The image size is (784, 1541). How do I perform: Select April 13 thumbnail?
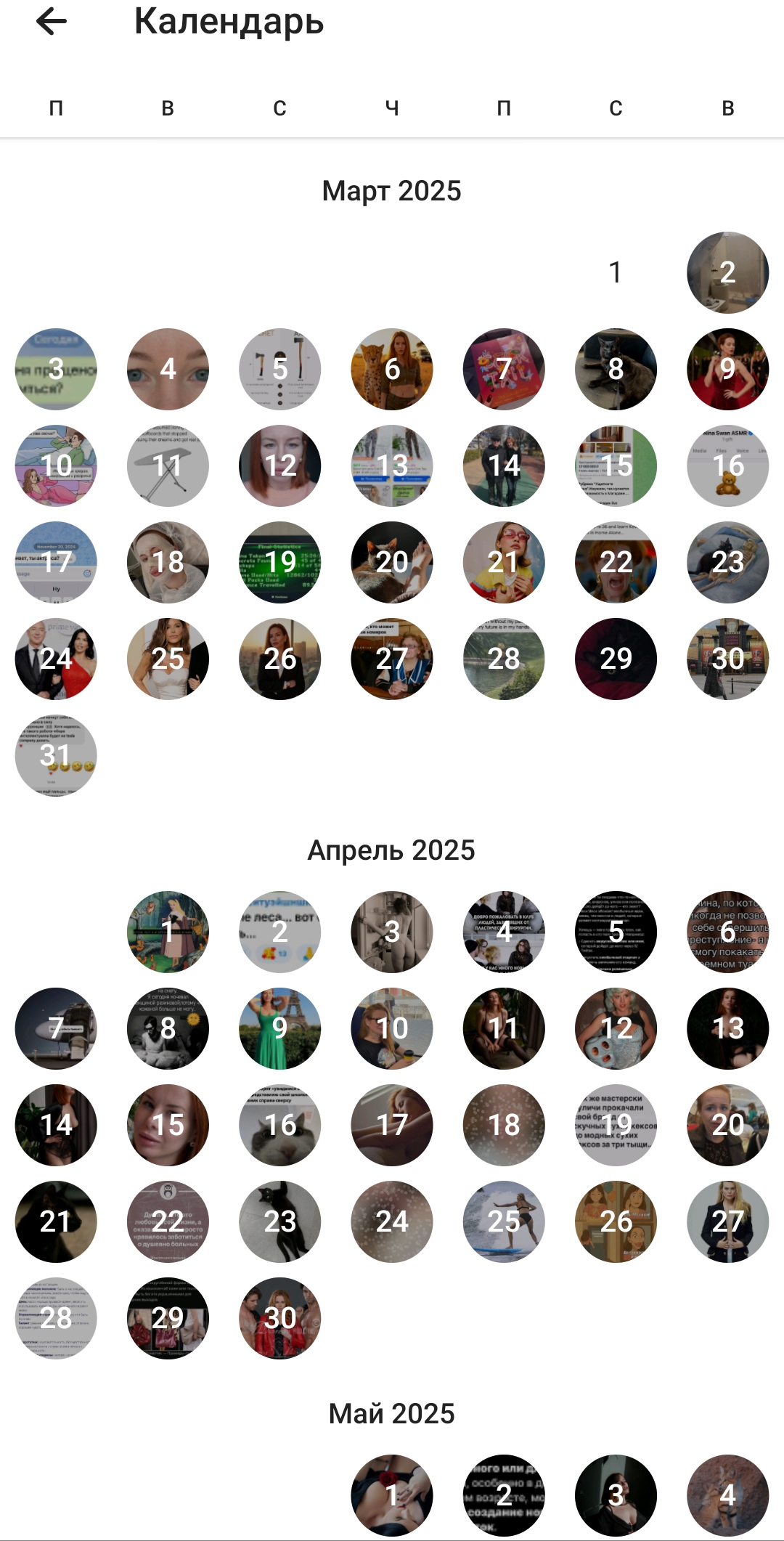click(x=727, y=1028)
